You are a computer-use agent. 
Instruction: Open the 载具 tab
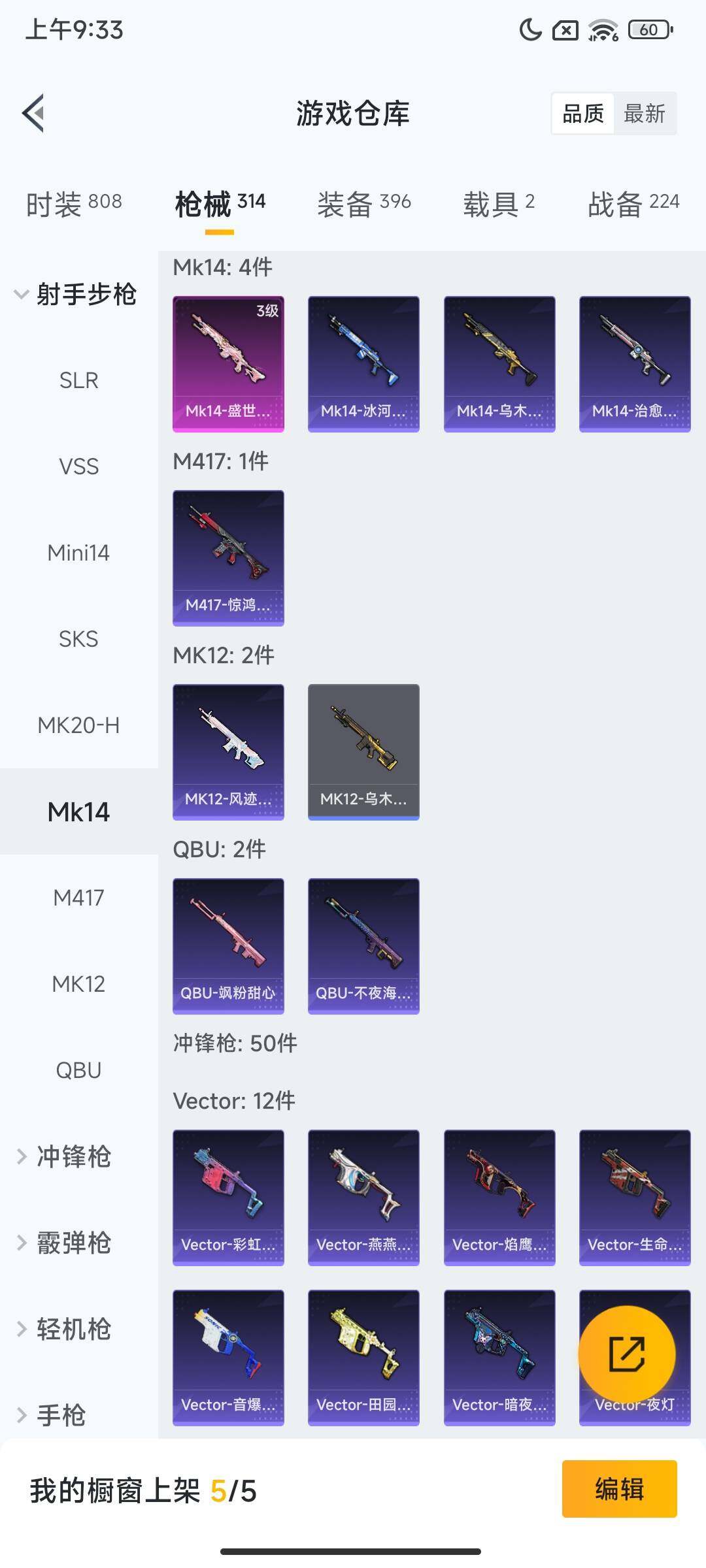[498, 204]
